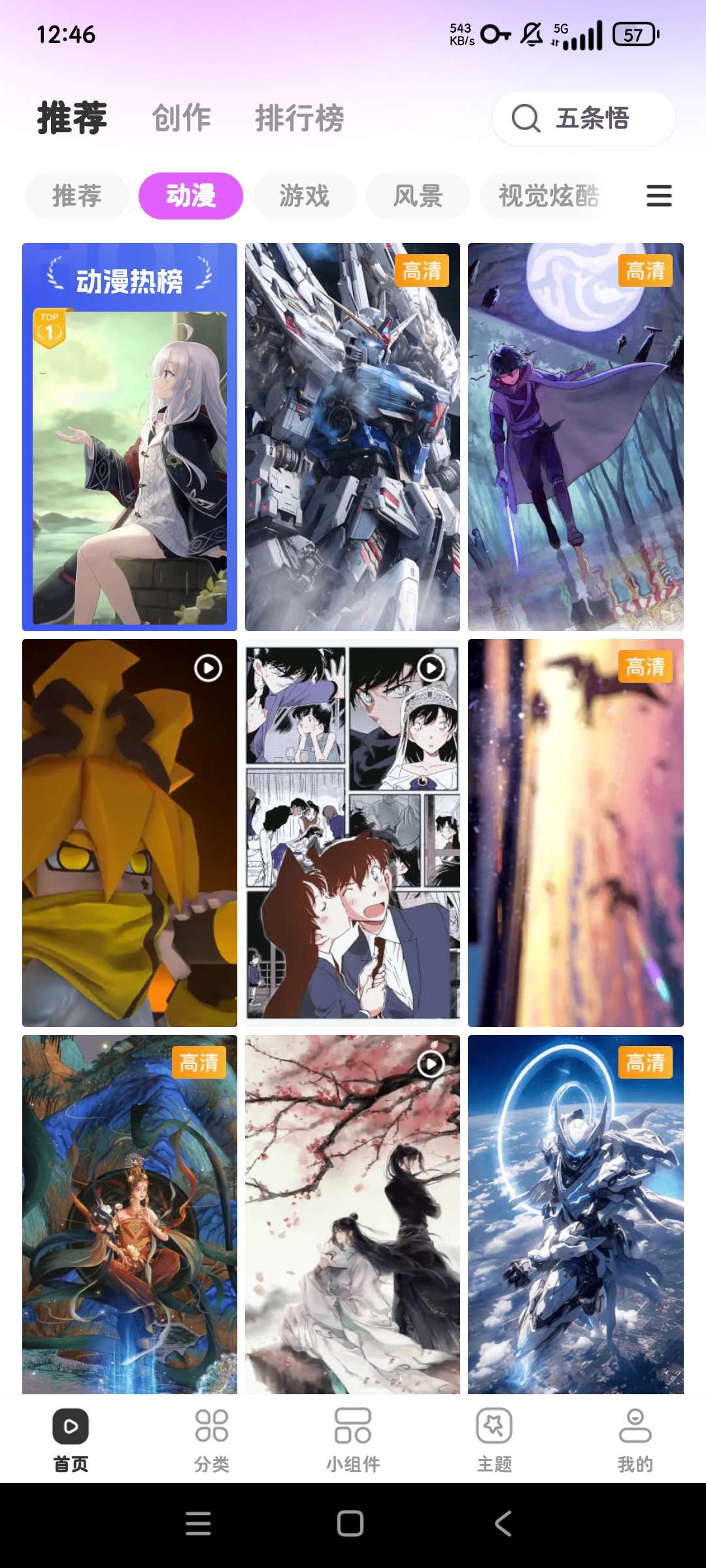Switch to the 创作 top tab
Viewport: 706px width, 1568px height.
(181, 118)
